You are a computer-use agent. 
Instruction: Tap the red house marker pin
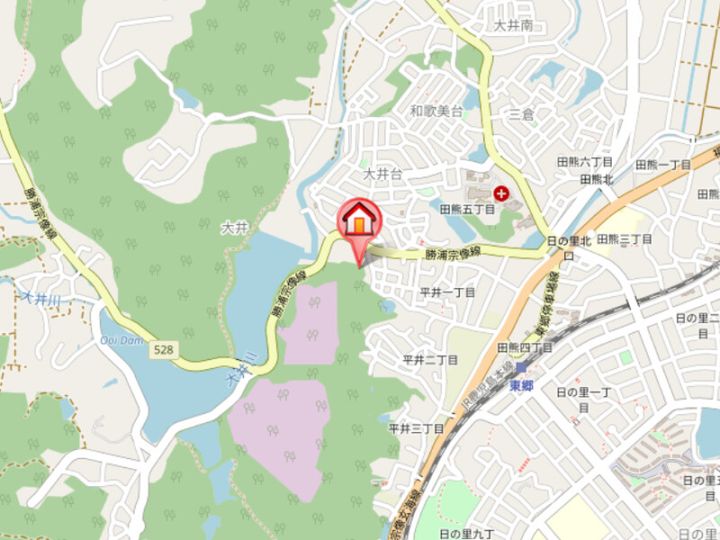coord(357,222)
